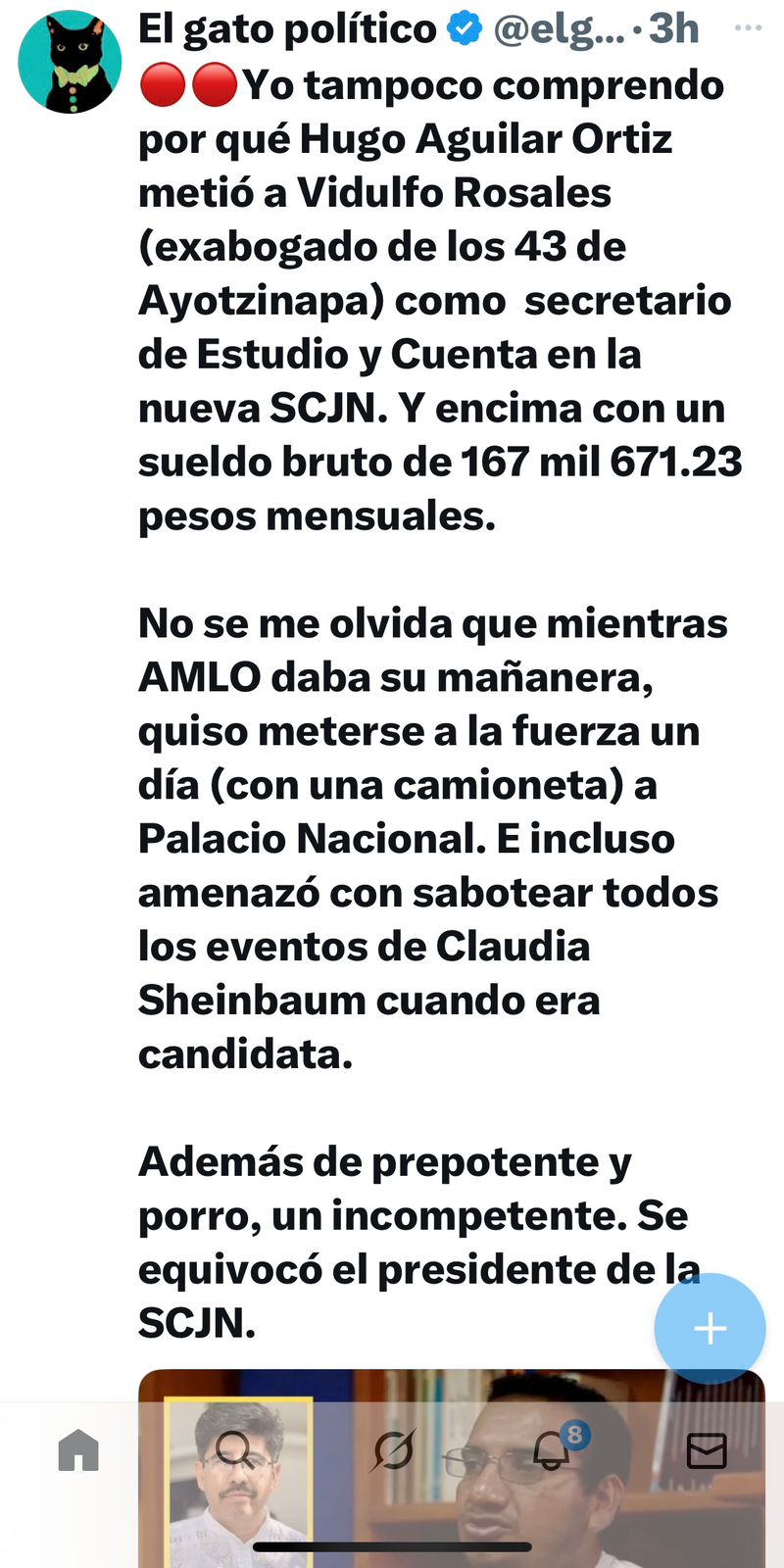784x1568 pixels.
Task: Open the Search tab
Action: (x=235, y=1449)
